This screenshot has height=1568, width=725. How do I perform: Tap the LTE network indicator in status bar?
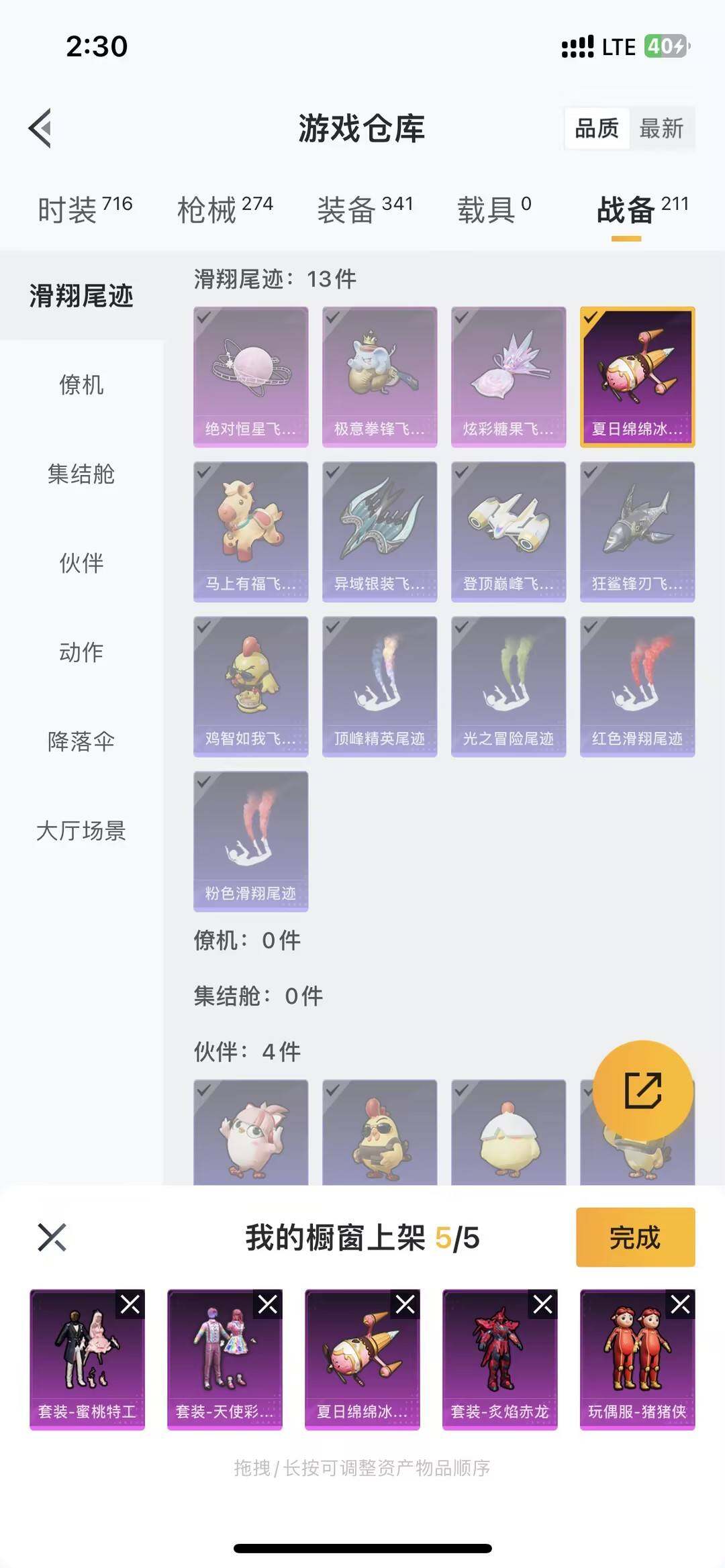pyautogui.click(x=618, y=46)
